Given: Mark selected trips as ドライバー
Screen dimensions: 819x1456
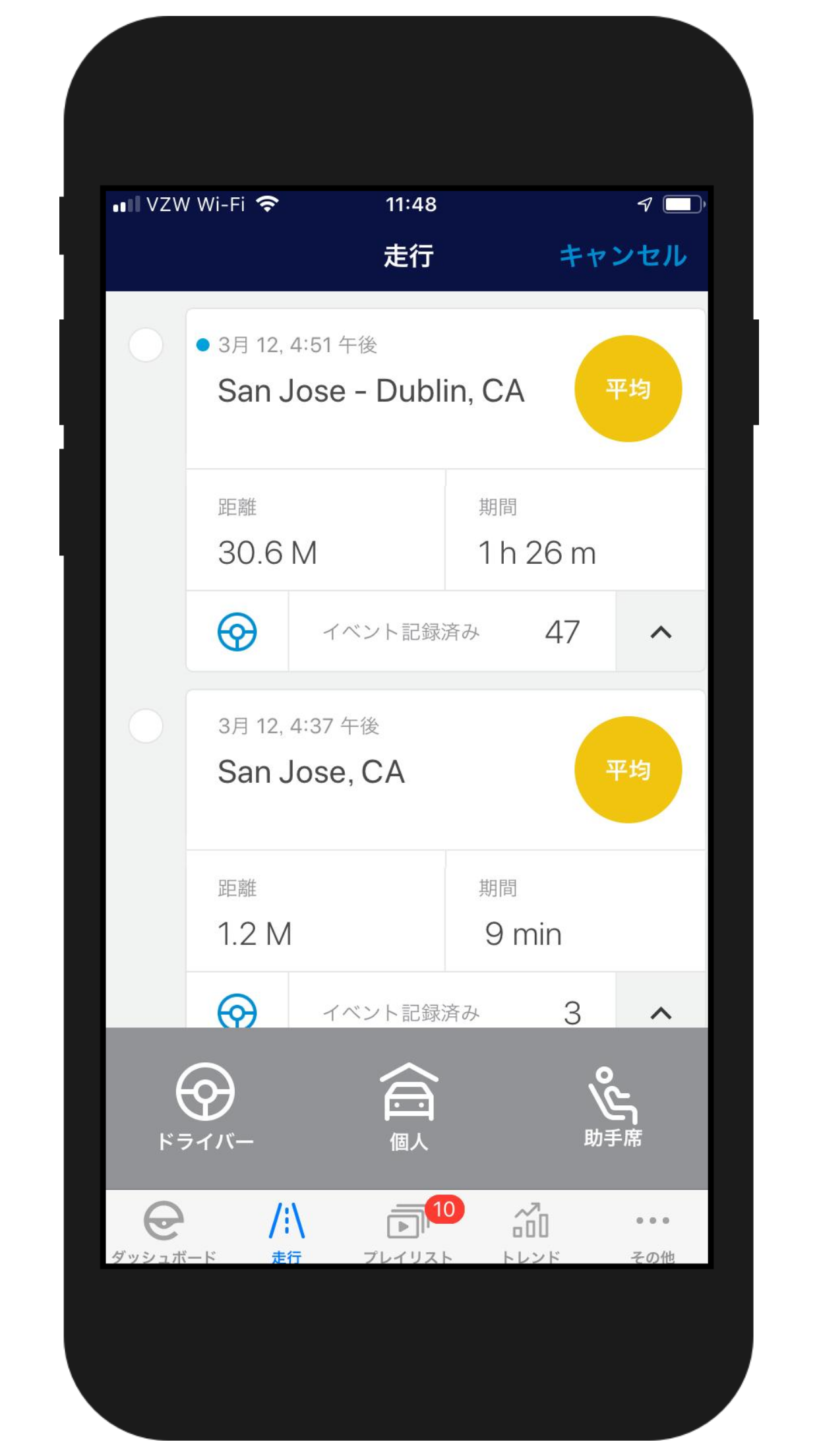Looking at the screenshot, I should (205, 1107).
